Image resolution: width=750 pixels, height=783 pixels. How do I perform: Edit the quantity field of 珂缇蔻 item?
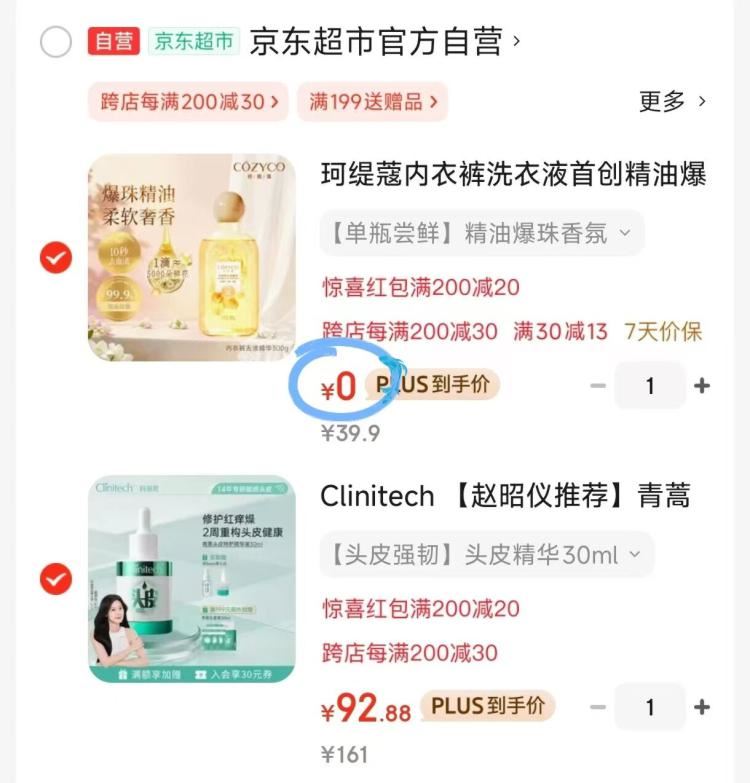650,386
